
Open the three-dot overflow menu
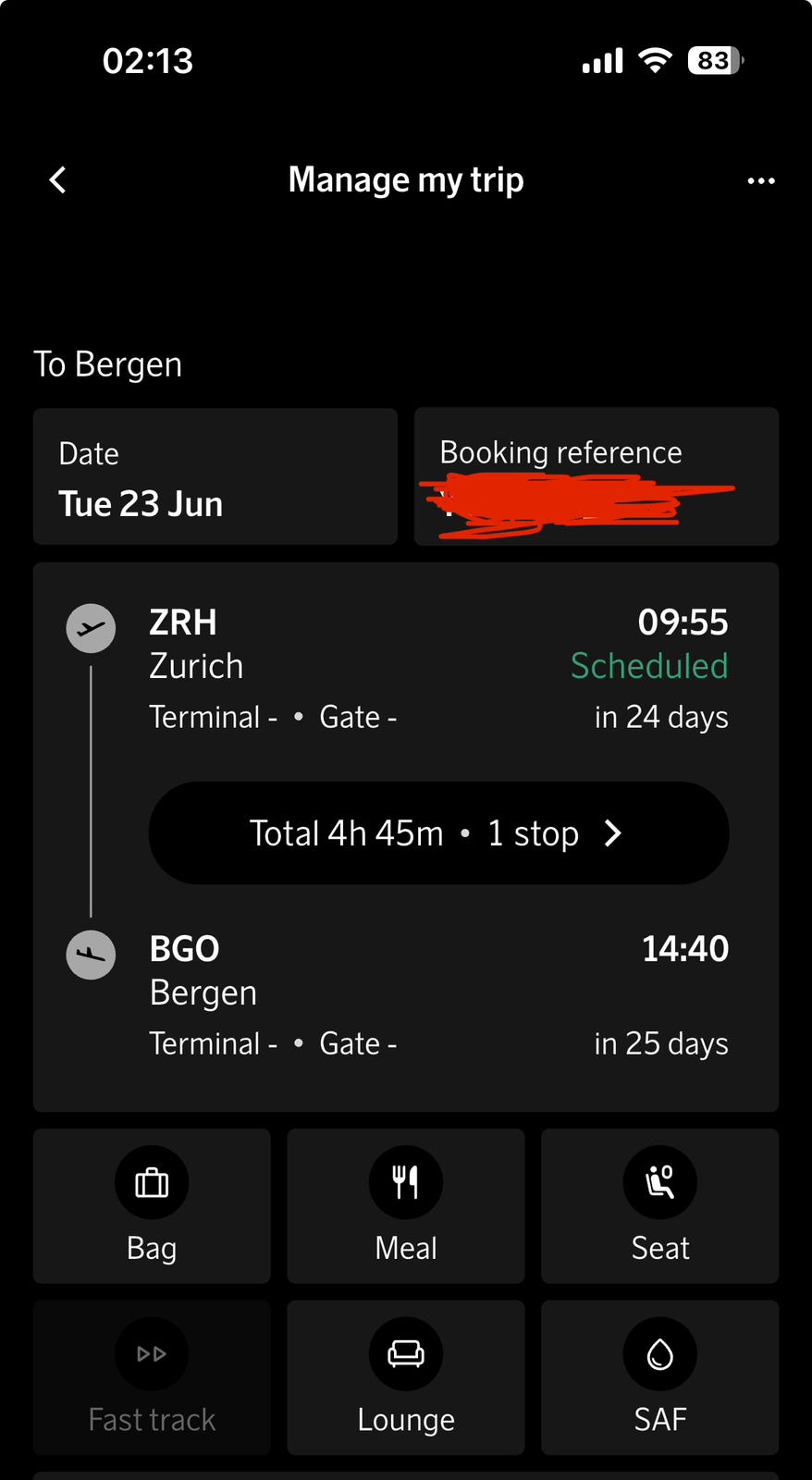tap(761, 181)
